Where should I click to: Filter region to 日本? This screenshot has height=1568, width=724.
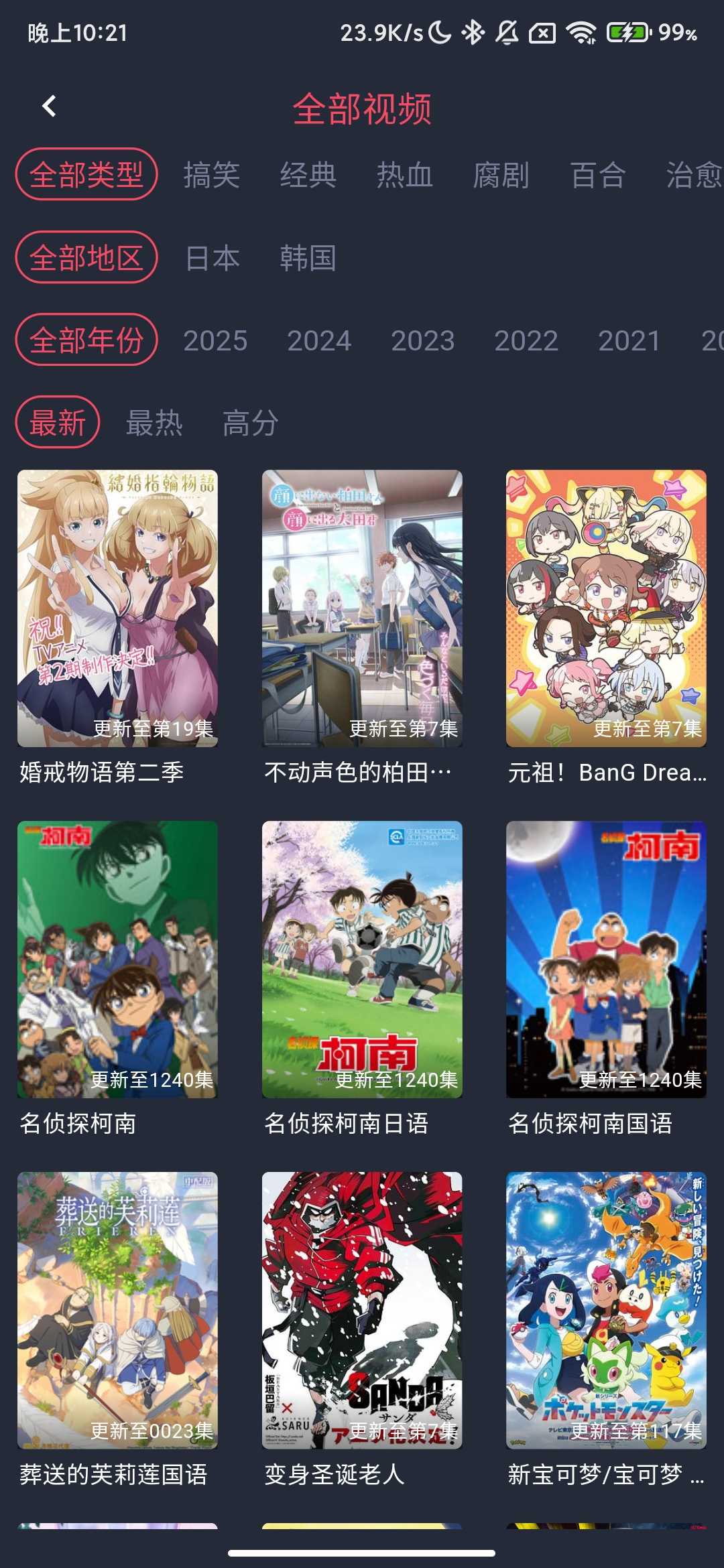(212, 258)
